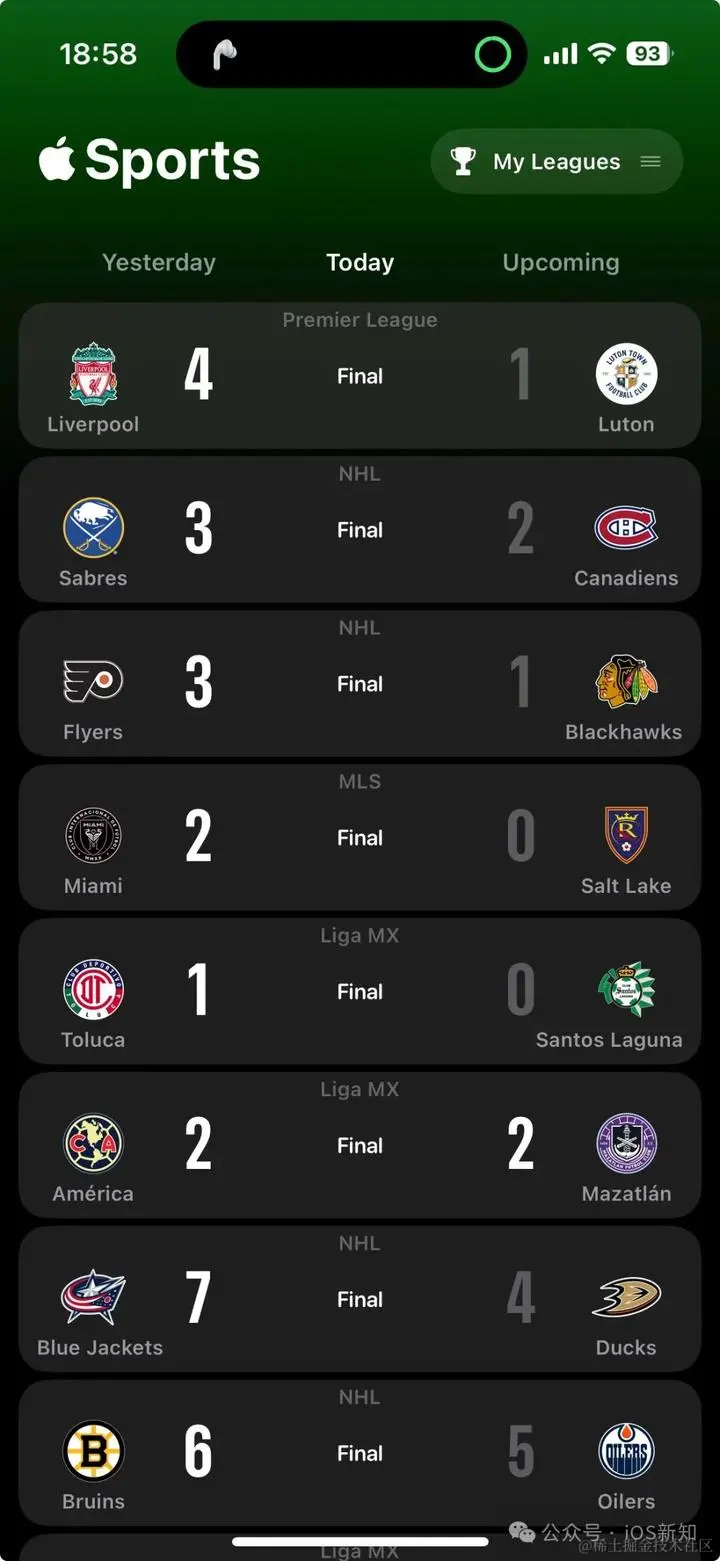Switch to the Yesterday tab

pyautogui.click(x=159, y=262)
